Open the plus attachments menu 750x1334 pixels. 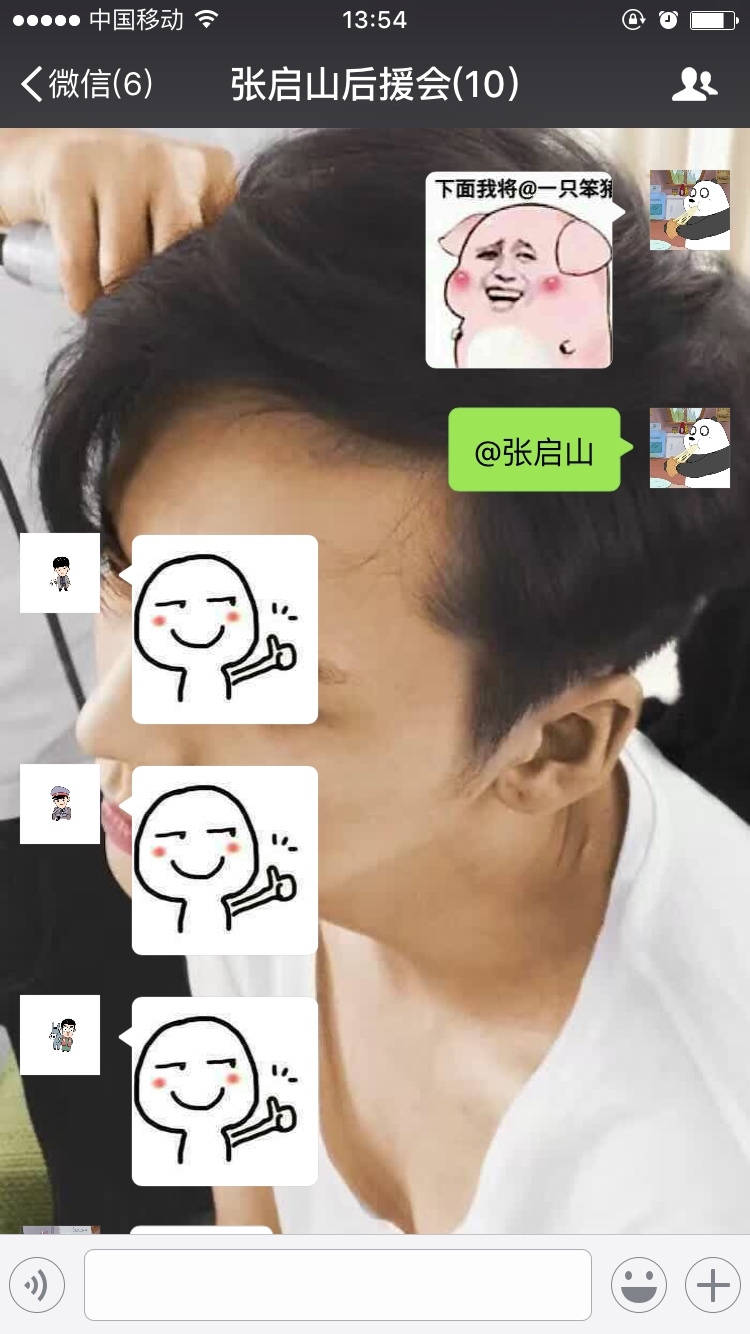tap(712, 1285)
